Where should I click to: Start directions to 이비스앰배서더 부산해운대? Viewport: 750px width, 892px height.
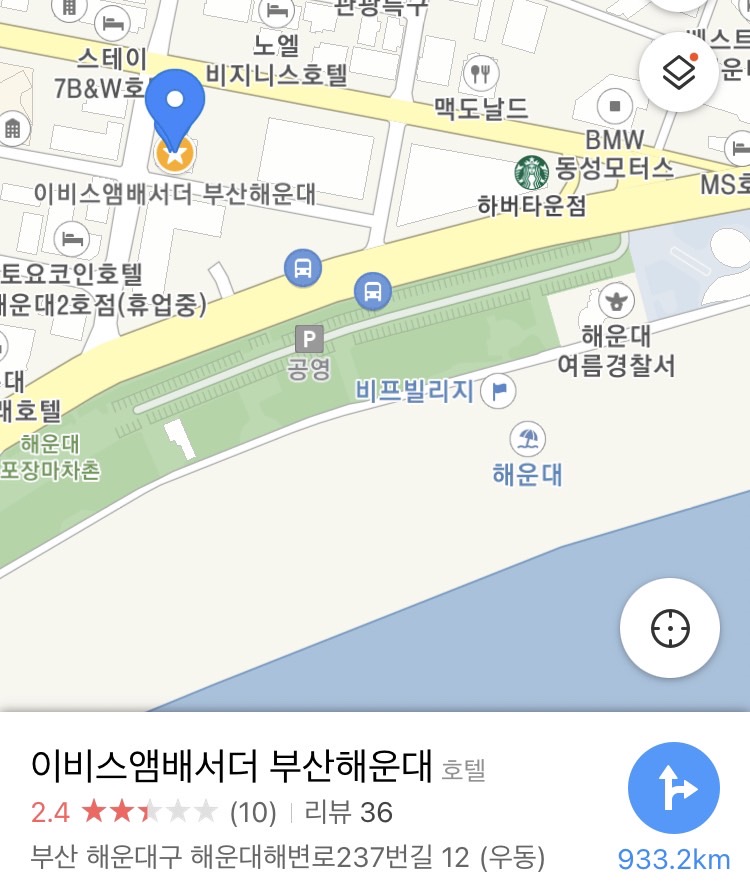pos(673,789)
